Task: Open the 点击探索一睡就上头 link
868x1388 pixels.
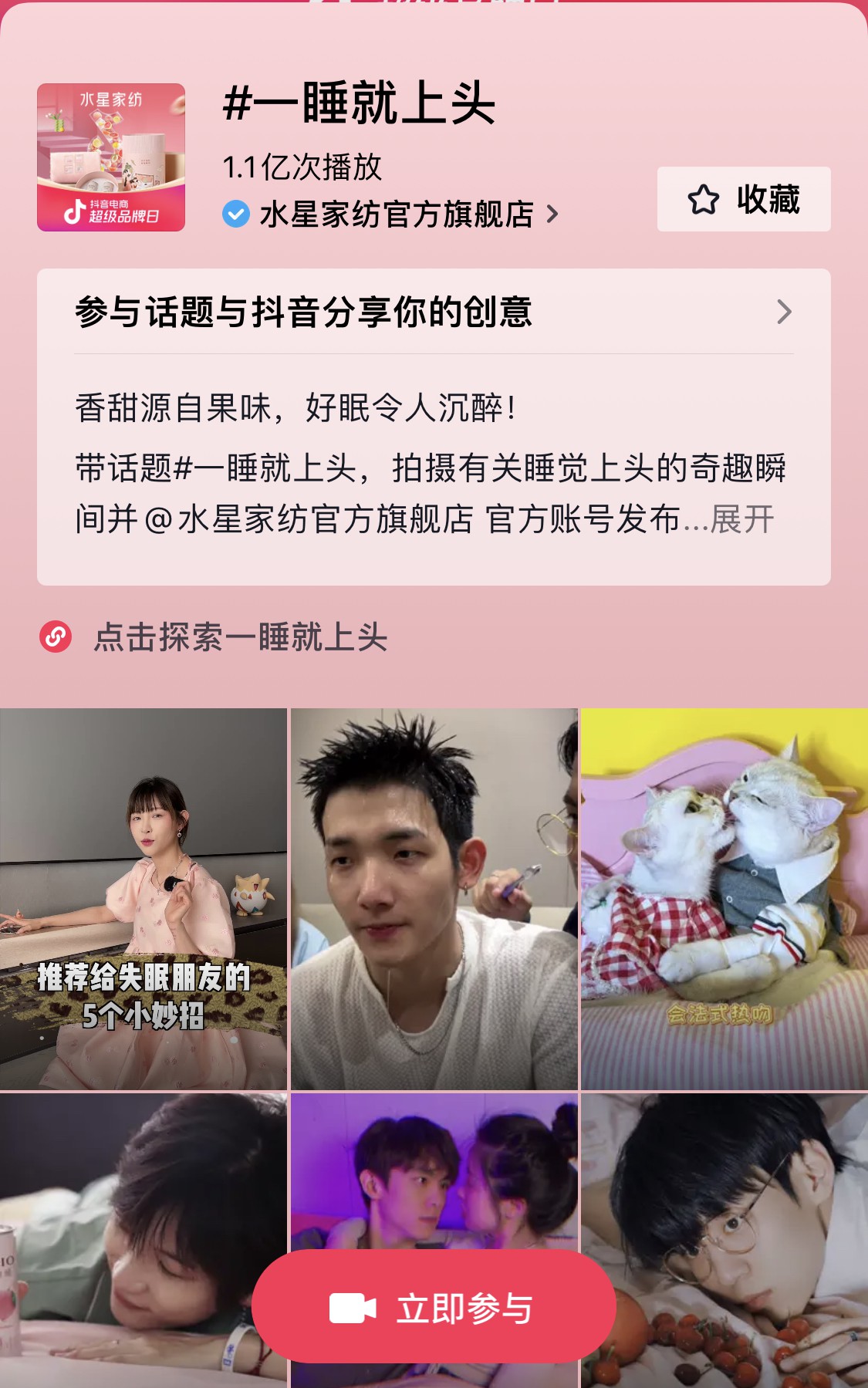Action: point(239,637)
